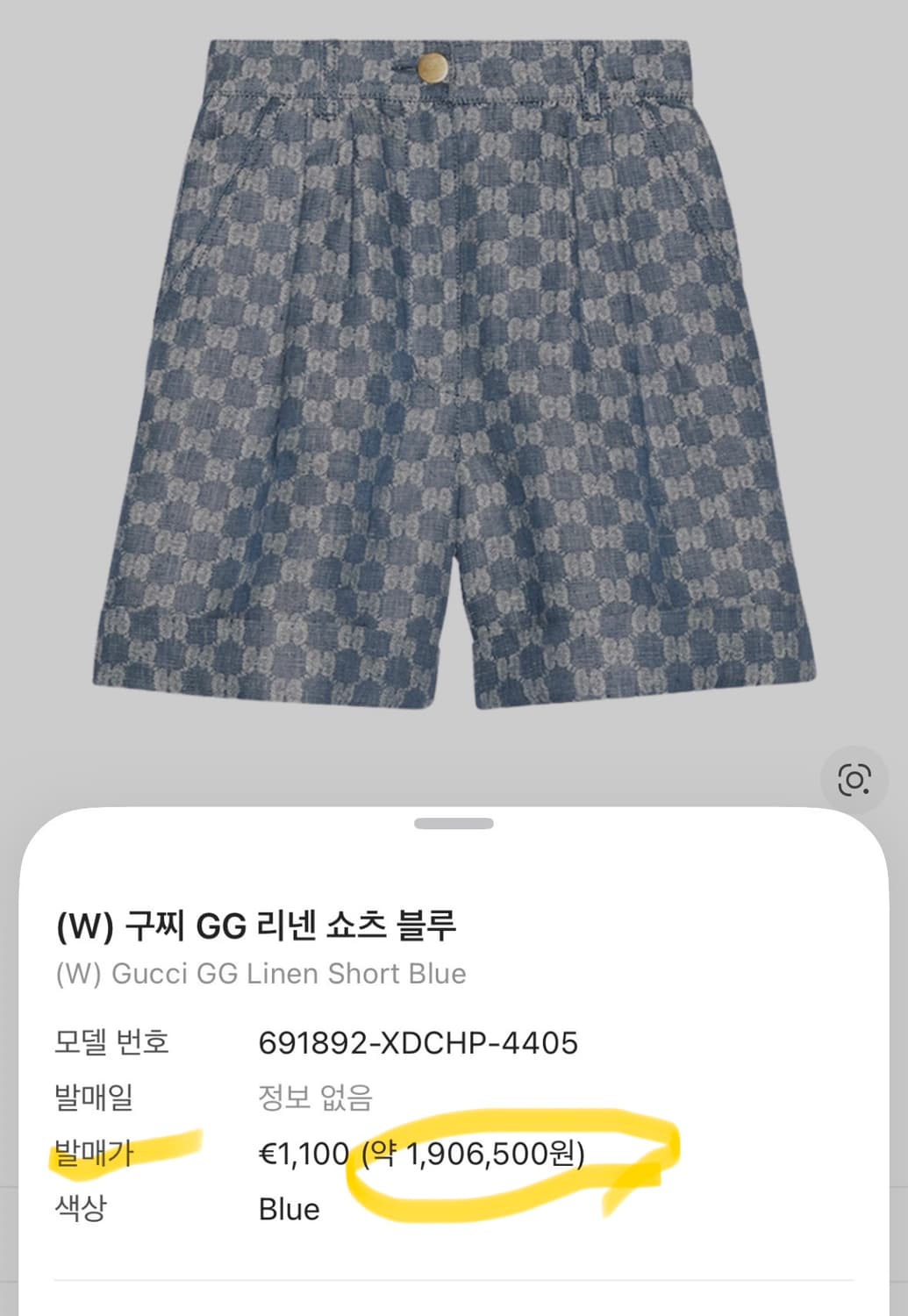The height and width of the screenshot is (1316, 908).
Task: Tap the bottom sheet drag handle
Action: pyautogui.click(x=453, y=824)
